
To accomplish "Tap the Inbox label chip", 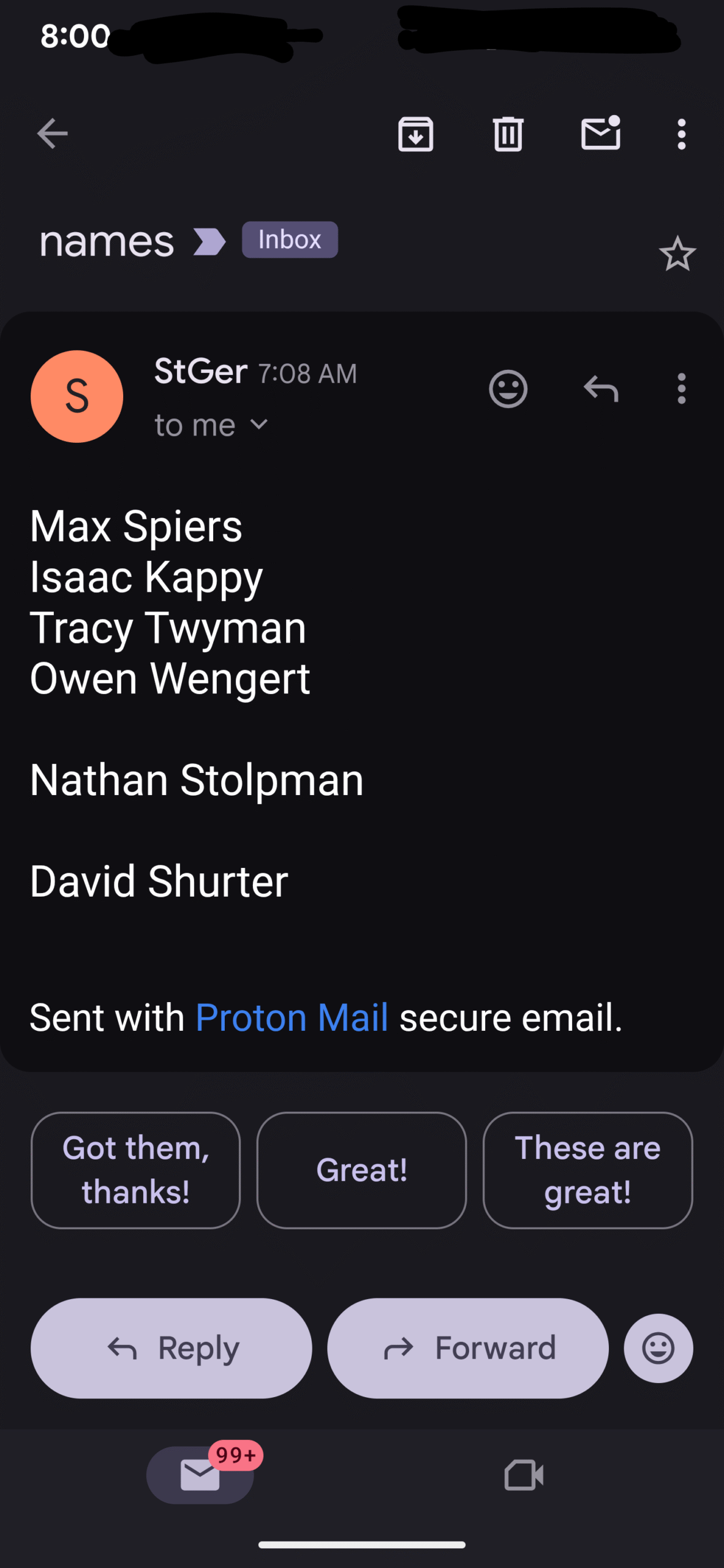I will (290, 239).
